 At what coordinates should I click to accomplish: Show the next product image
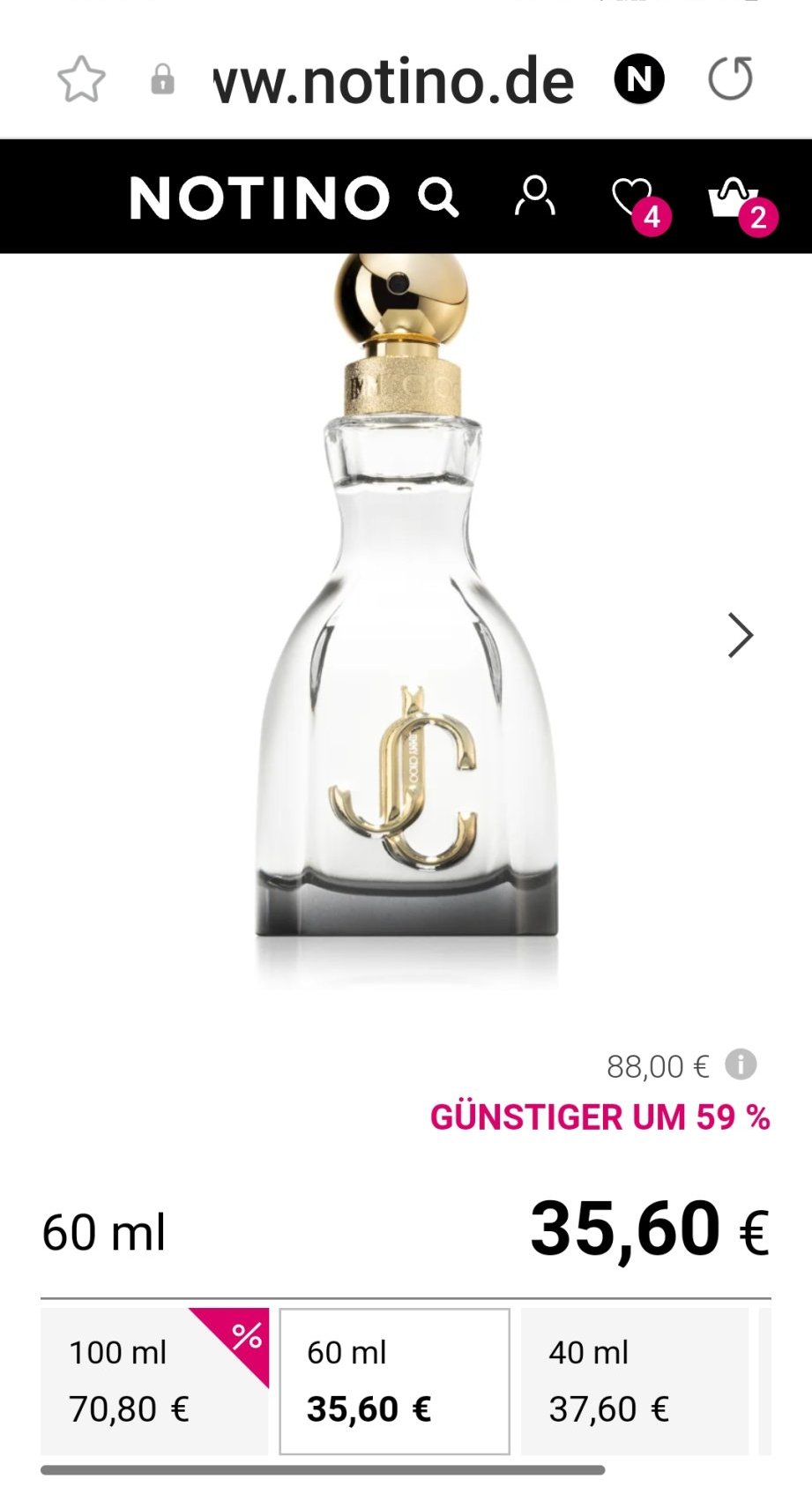click(x=739, y=635)
